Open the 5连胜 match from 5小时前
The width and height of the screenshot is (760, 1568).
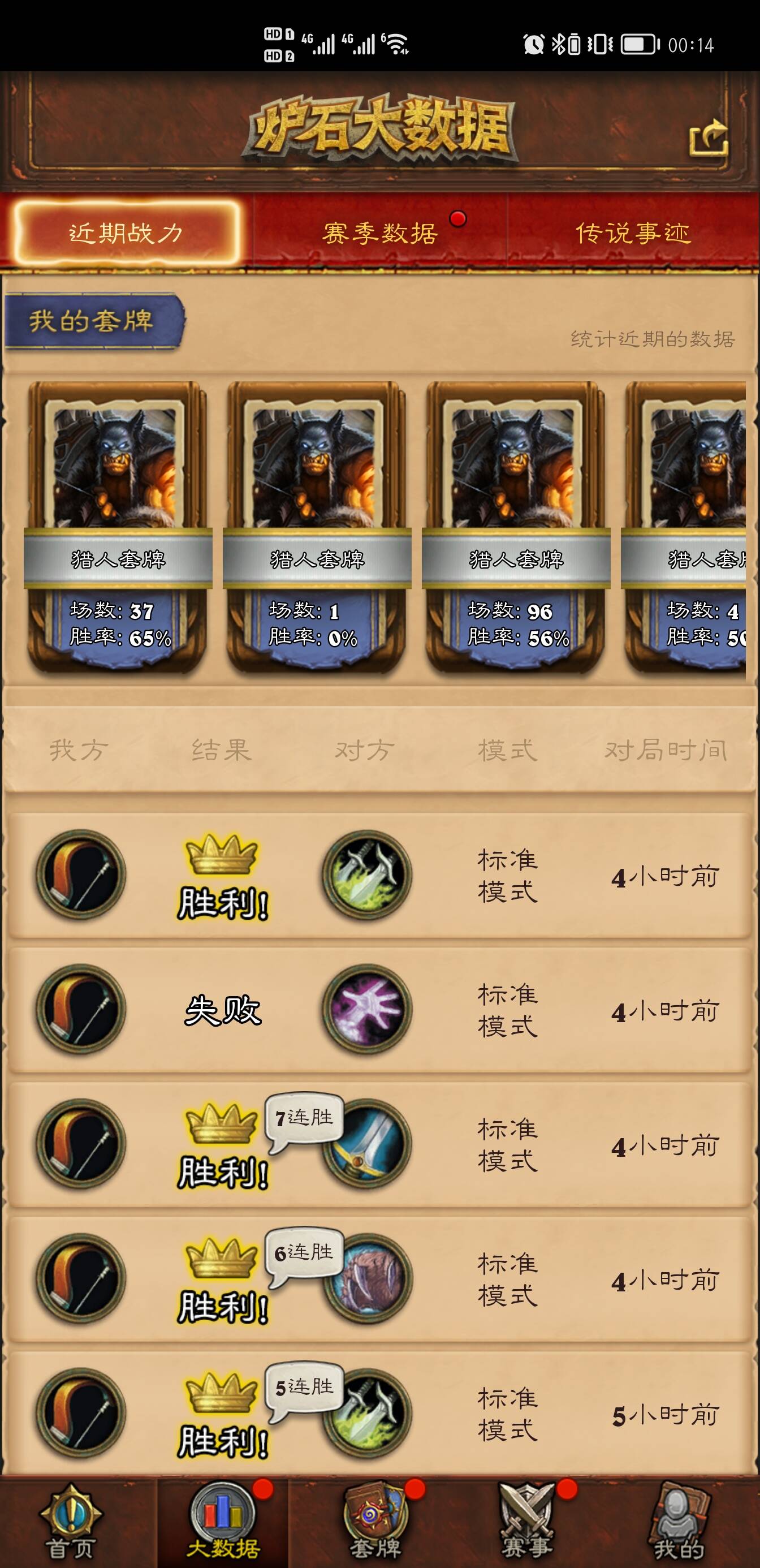(379, 1414)
